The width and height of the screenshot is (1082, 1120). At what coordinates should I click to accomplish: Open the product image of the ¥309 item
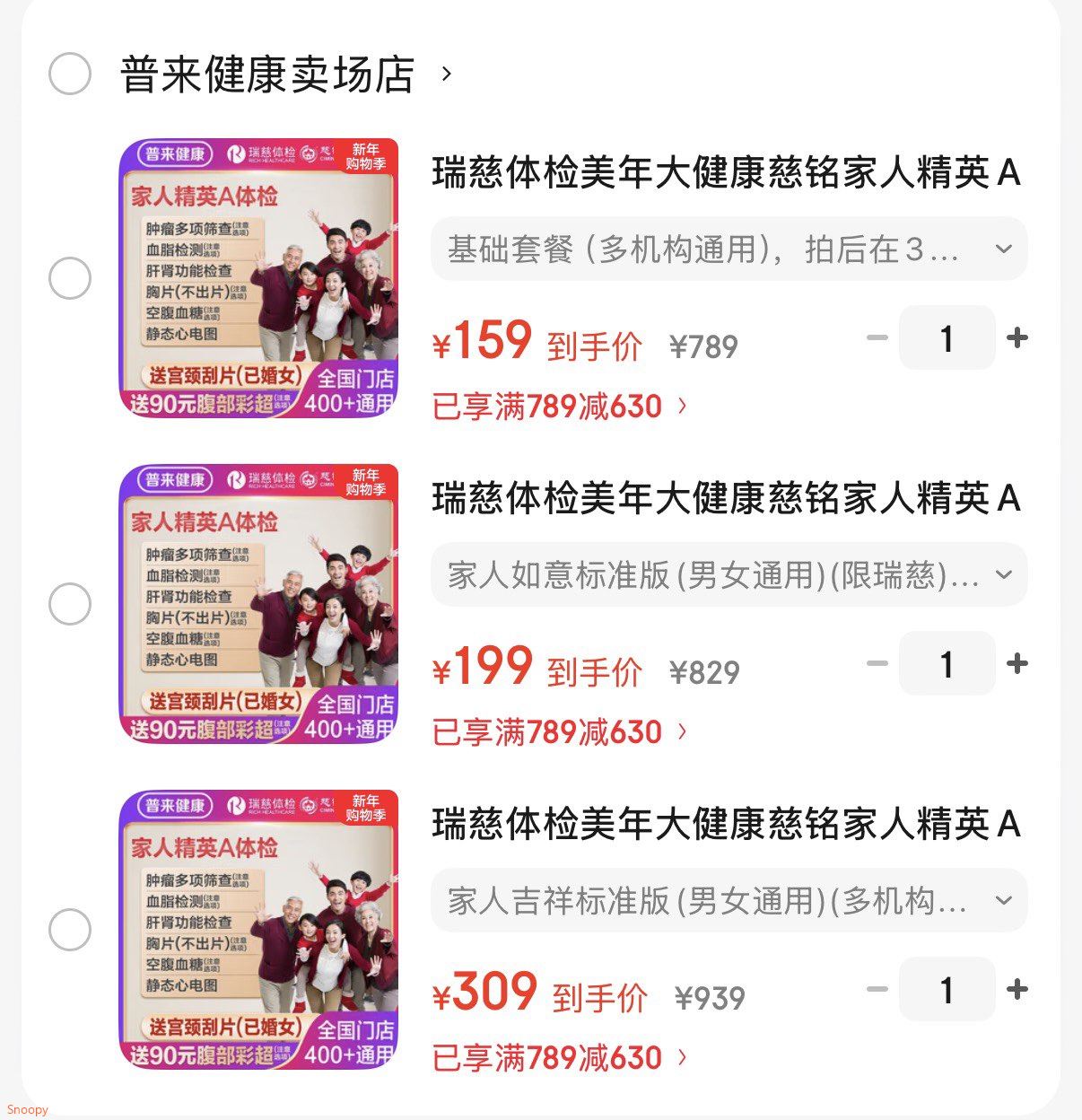(258, 930)
